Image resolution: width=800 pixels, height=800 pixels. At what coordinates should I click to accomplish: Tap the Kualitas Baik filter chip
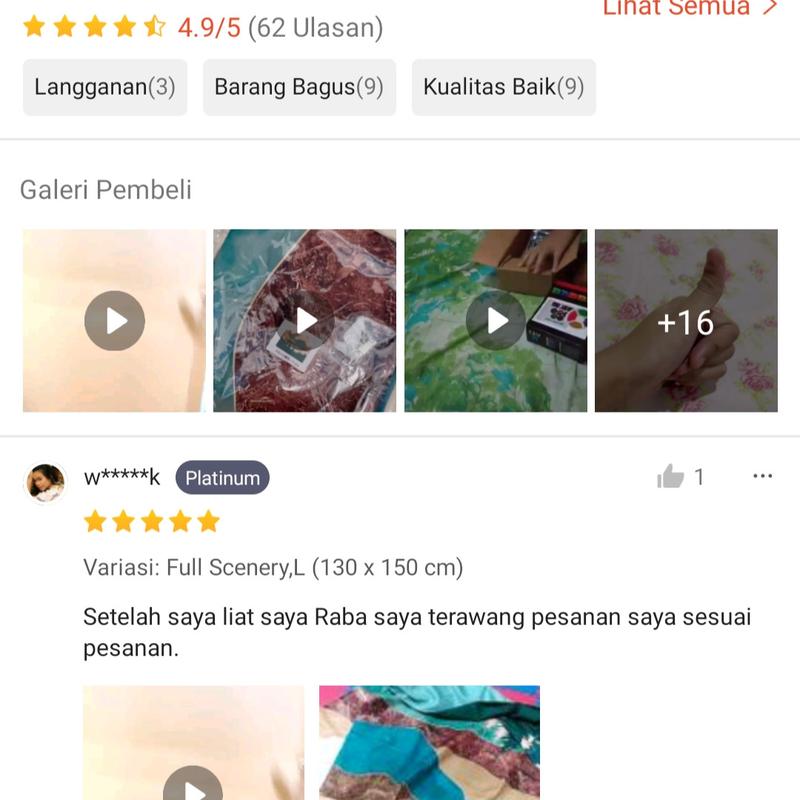coord(503,87)
